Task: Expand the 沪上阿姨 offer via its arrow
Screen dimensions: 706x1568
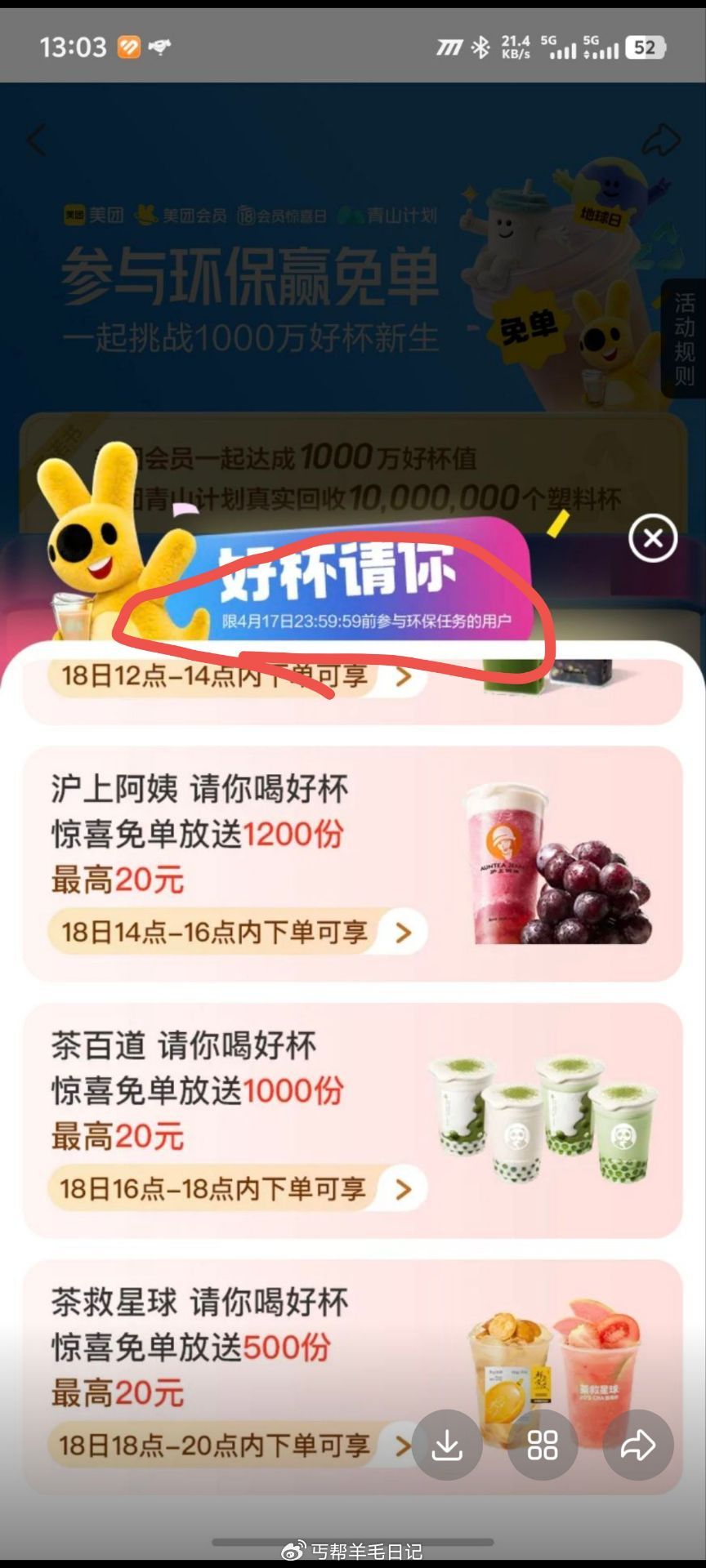Action: [x=402, y=931]
